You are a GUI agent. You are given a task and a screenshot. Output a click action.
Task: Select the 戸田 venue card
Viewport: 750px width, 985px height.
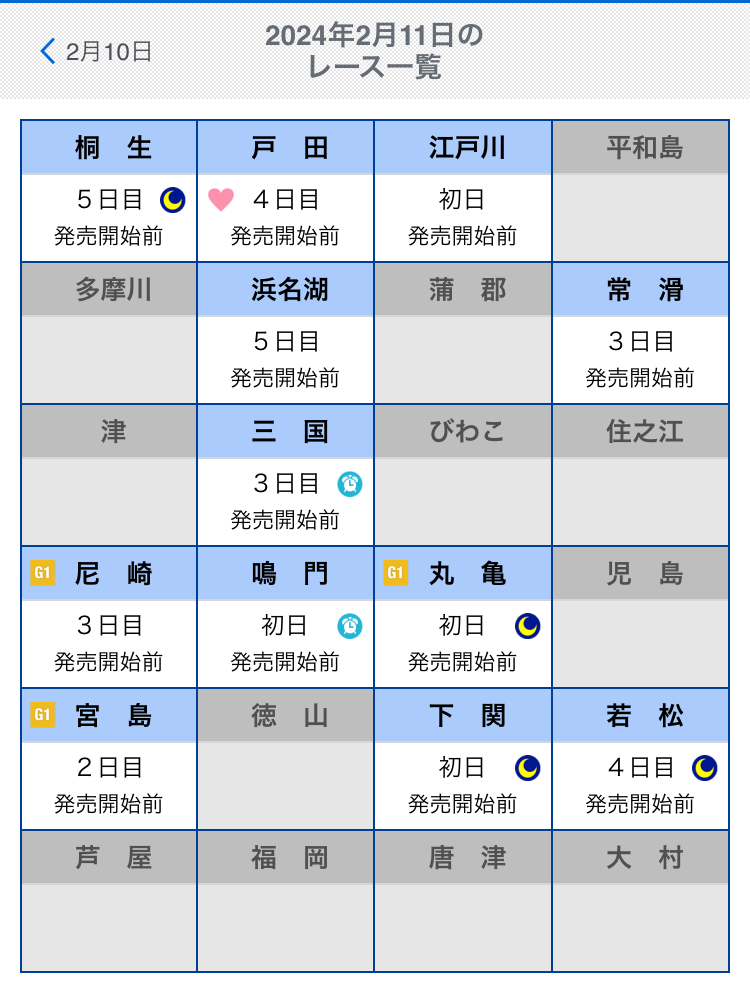(x=286, y=191)
